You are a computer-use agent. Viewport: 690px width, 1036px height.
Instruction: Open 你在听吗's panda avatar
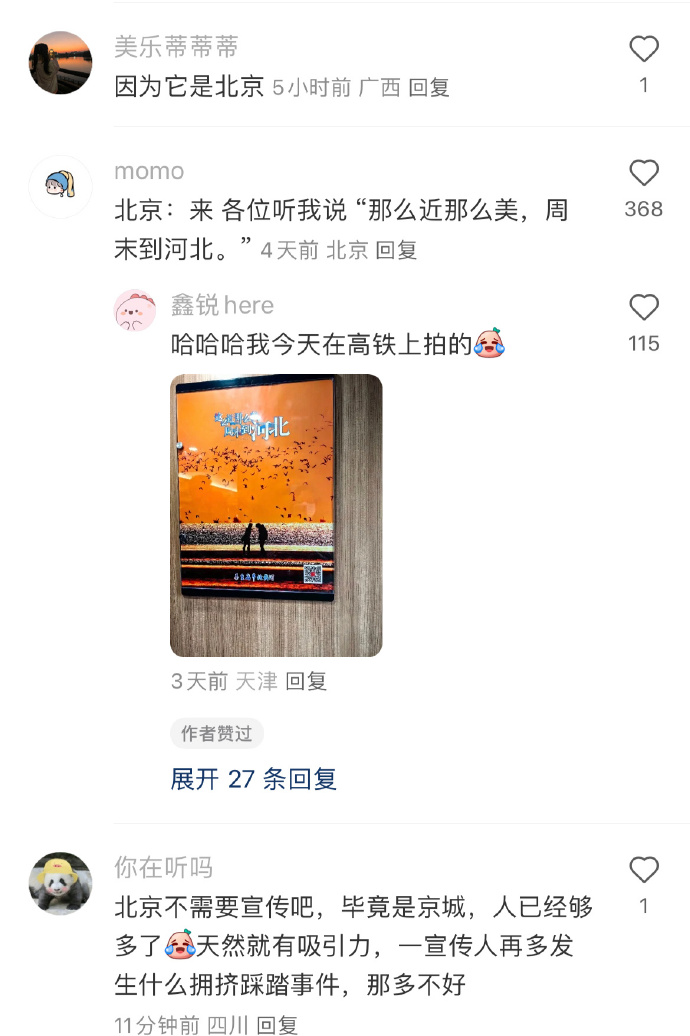(x=60, y=883)
